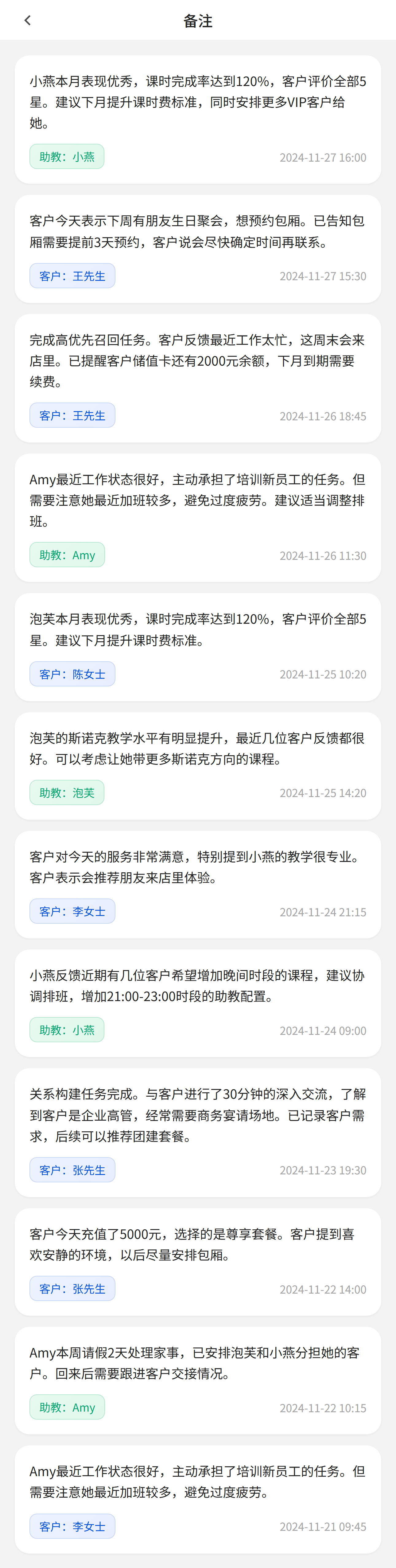Open the note dated 2024-11-21 09:45

click(198, 1482)
